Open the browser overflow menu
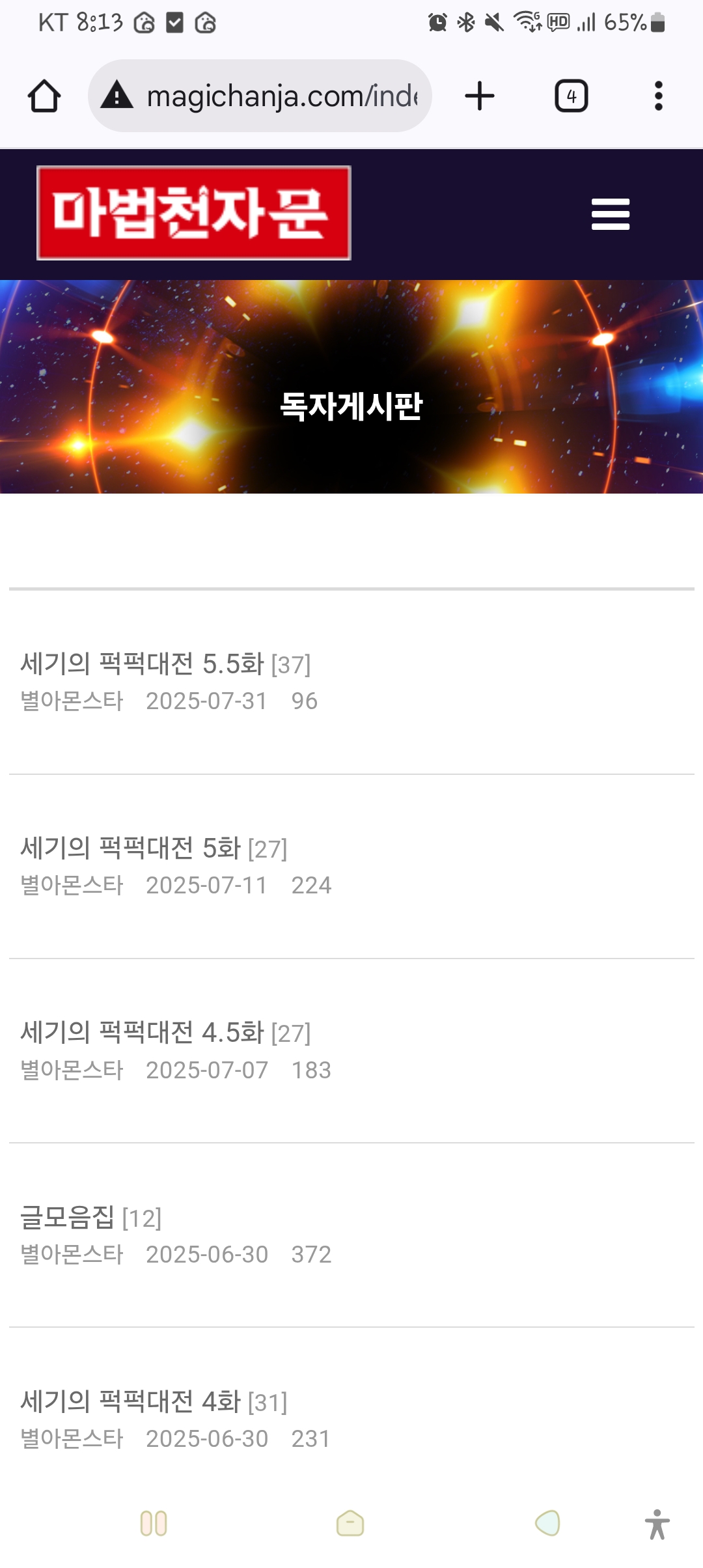 (x=658, y=96)
